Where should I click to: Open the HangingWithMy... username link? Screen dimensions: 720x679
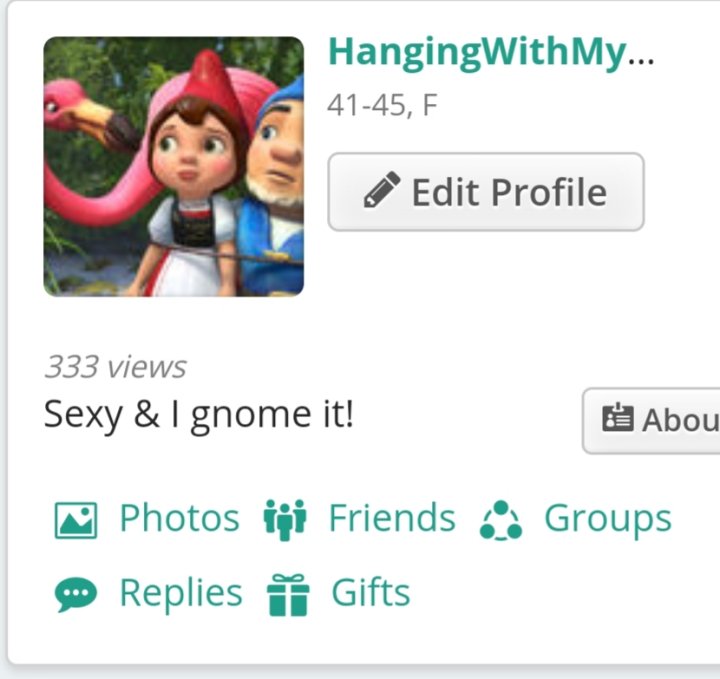coord(490,53)
